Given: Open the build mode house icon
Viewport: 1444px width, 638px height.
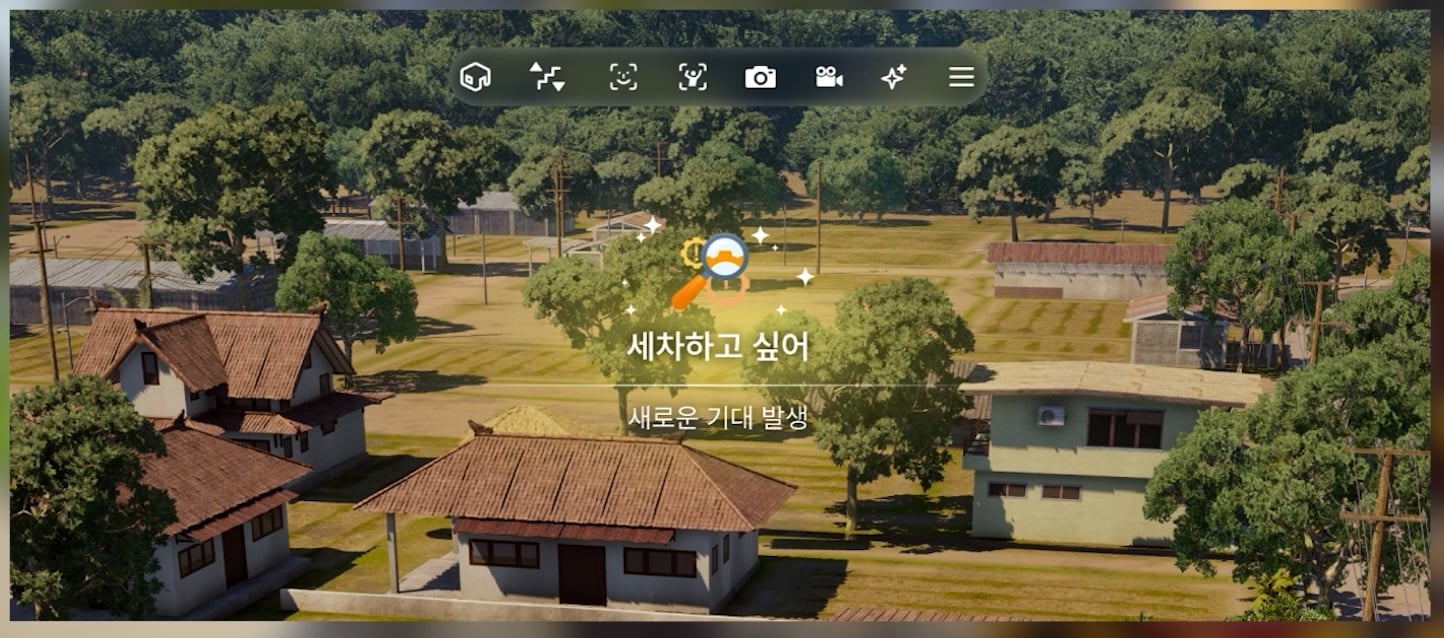Looking at the screenshot, I should (x=476, y=77).
